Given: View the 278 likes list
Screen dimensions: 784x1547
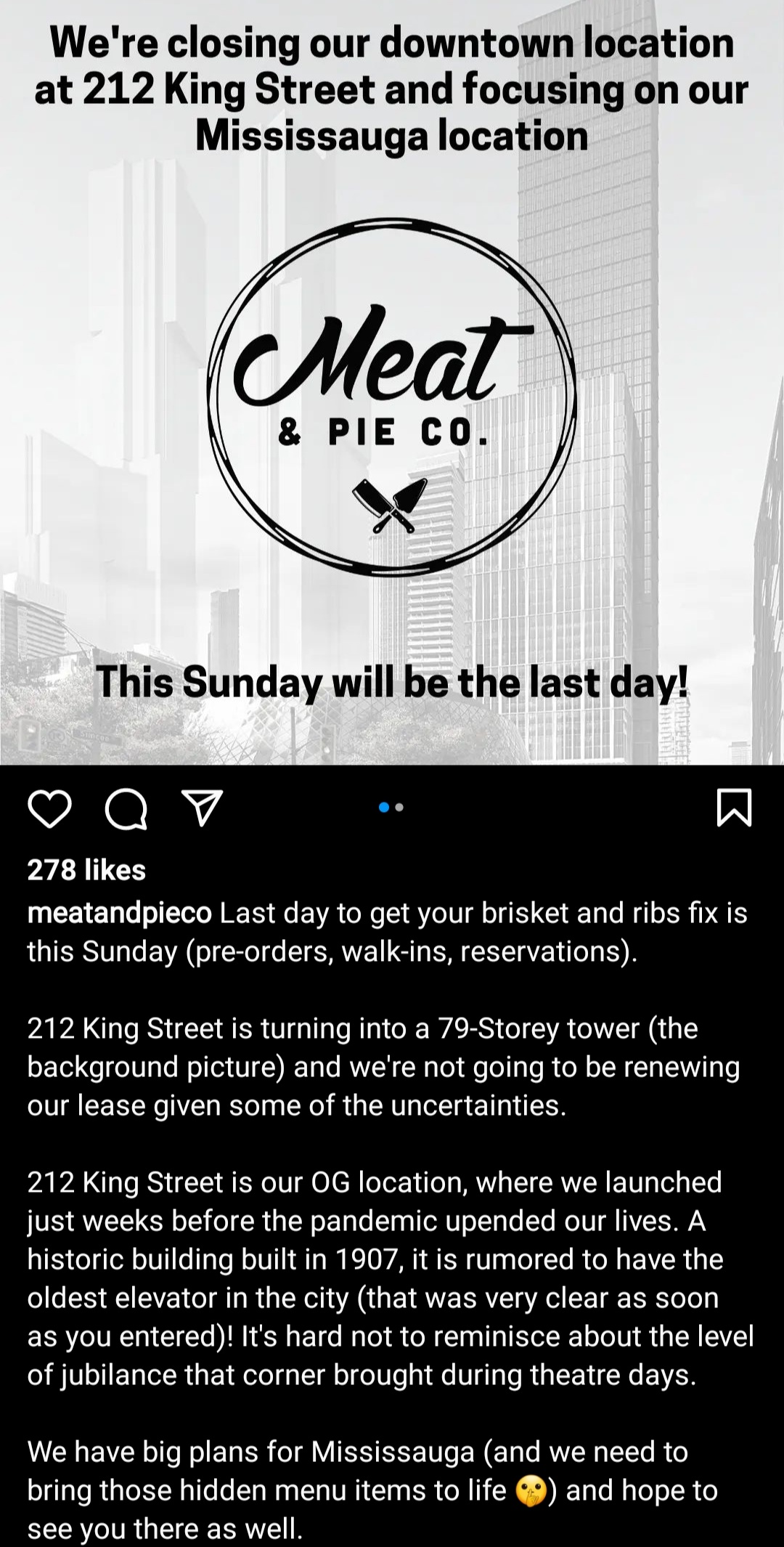Looking at the screenshot, I should pos(86,869).
